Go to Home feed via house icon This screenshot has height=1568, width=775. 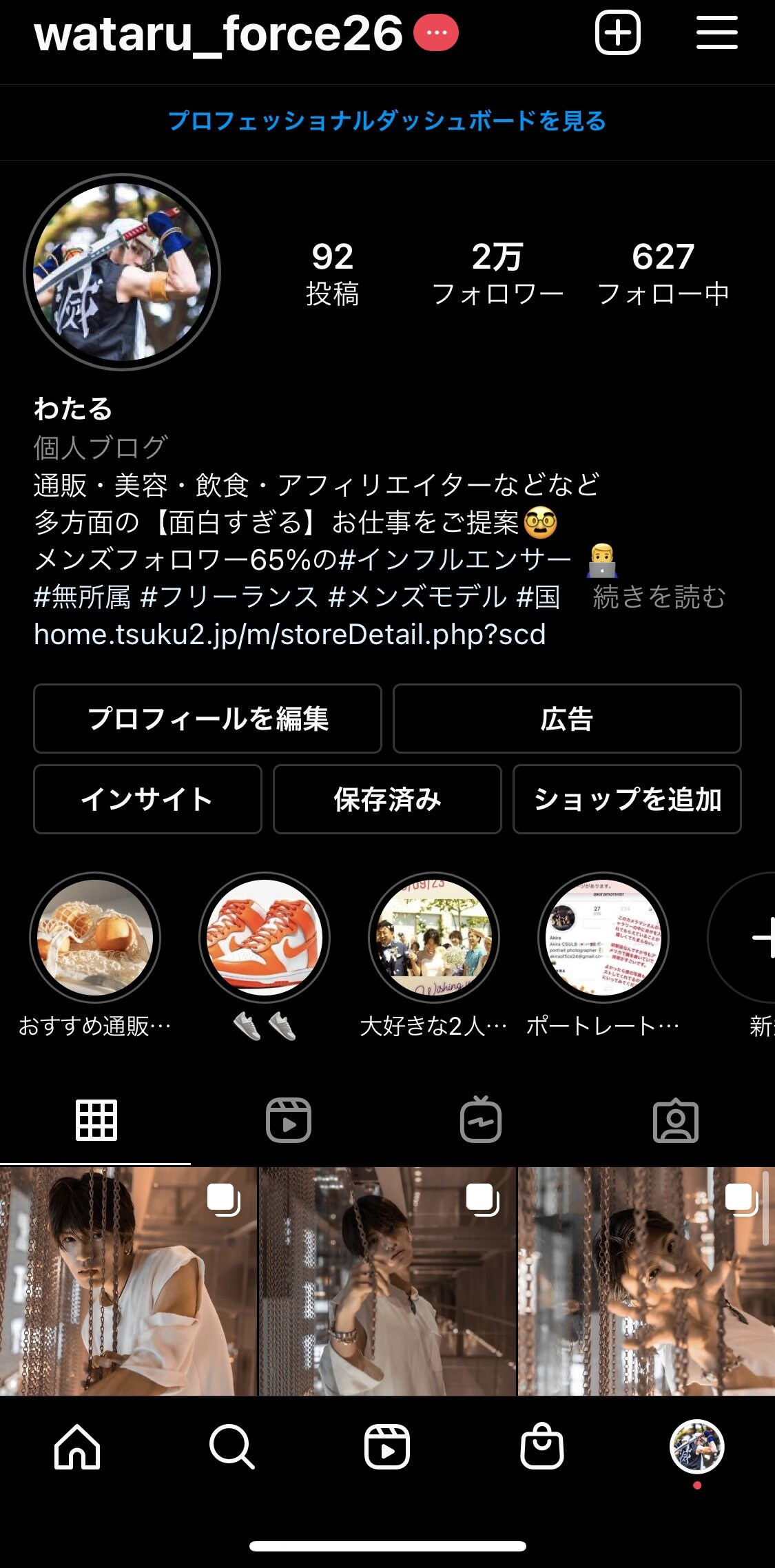(77, 1447)
